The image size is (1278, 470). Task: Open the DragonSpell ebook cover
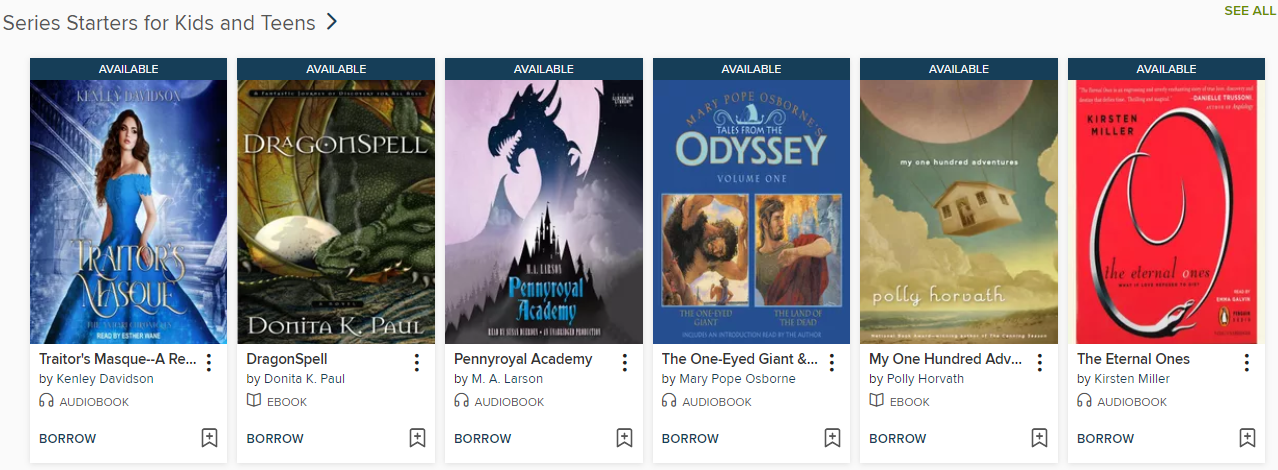click(336, 212)
